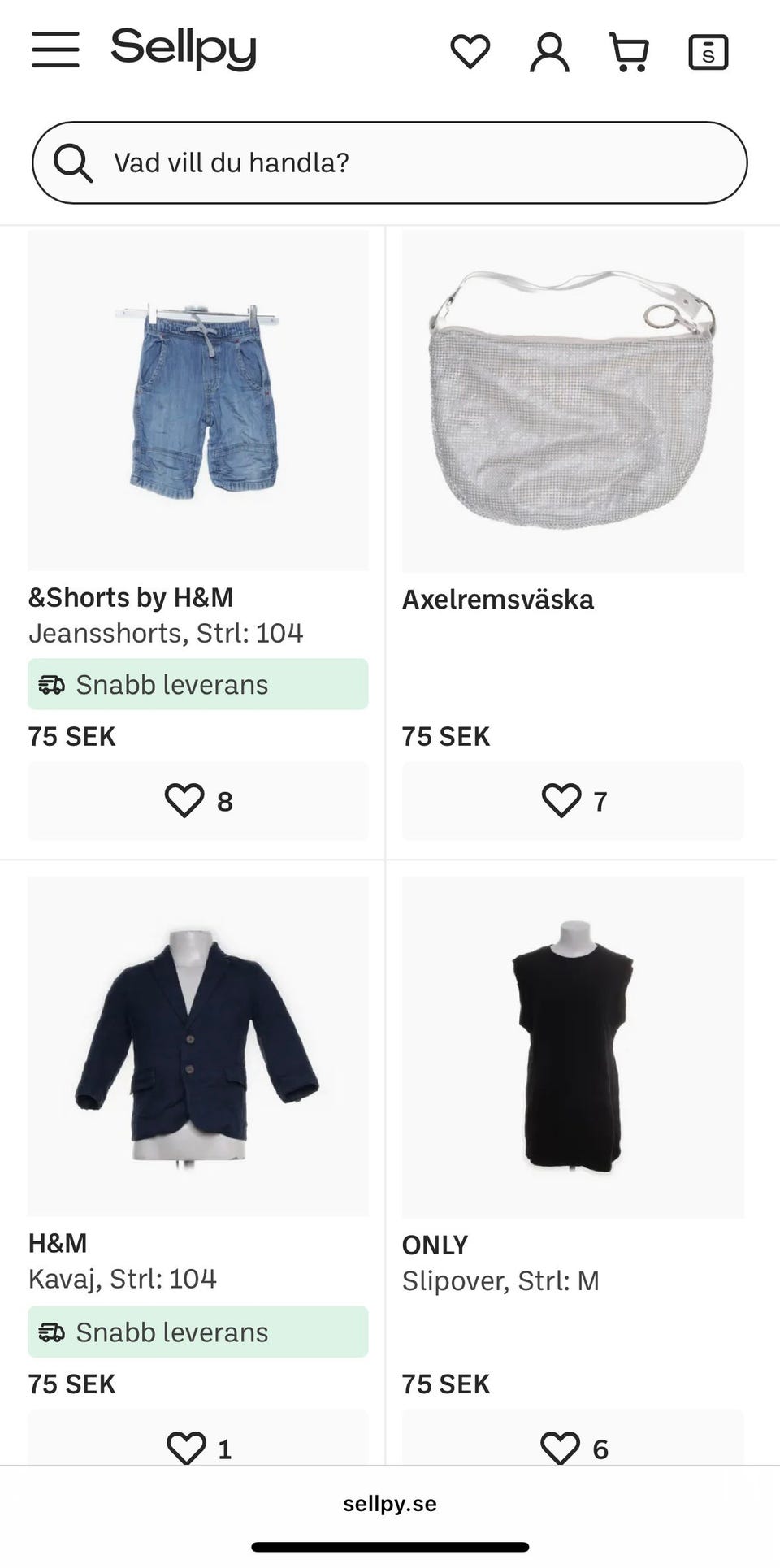Like the Axelremsväska bag
The width and height of the screenshot is (780, 1568).
coord(573,801)
